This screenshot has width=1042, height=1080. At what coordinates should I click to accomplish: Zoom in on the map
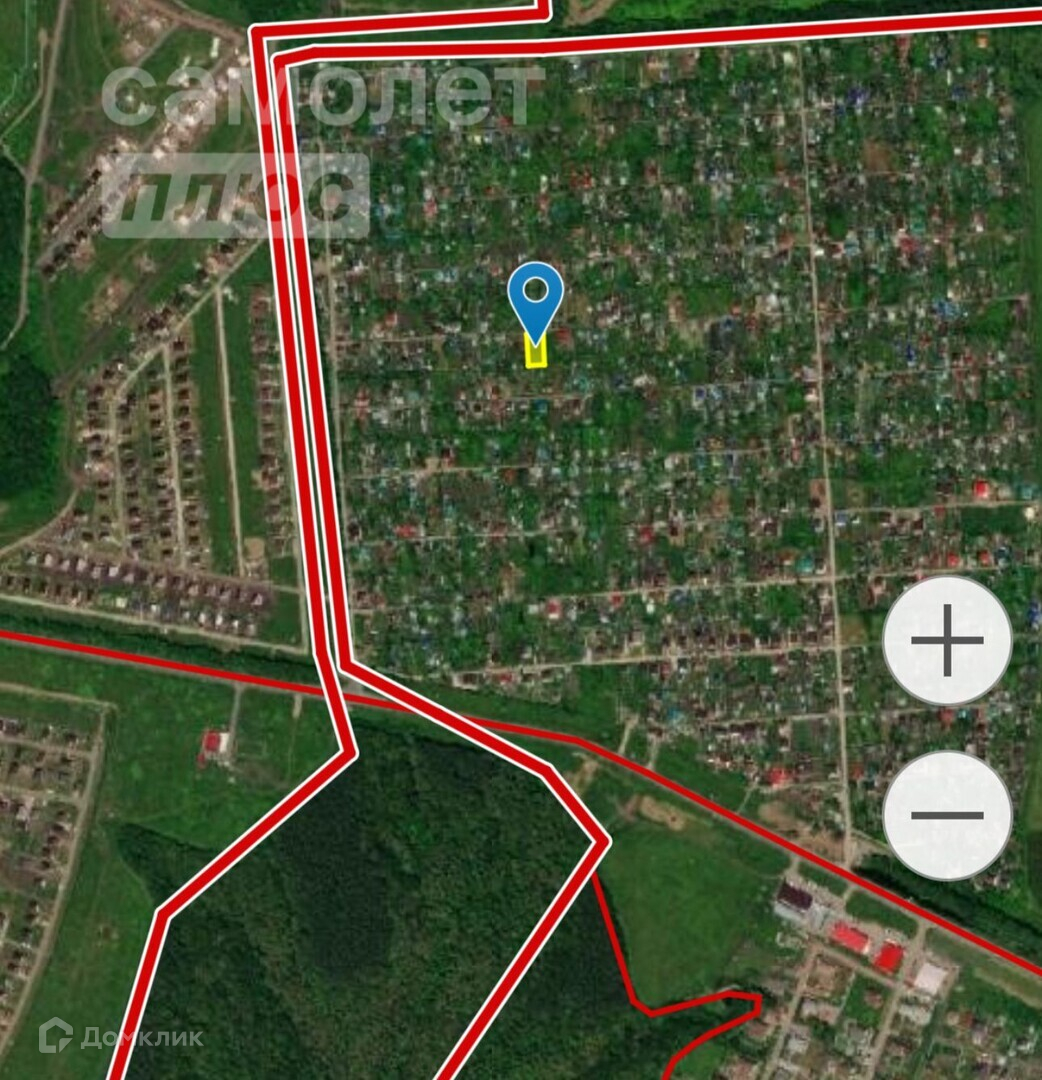coord(947,641)
